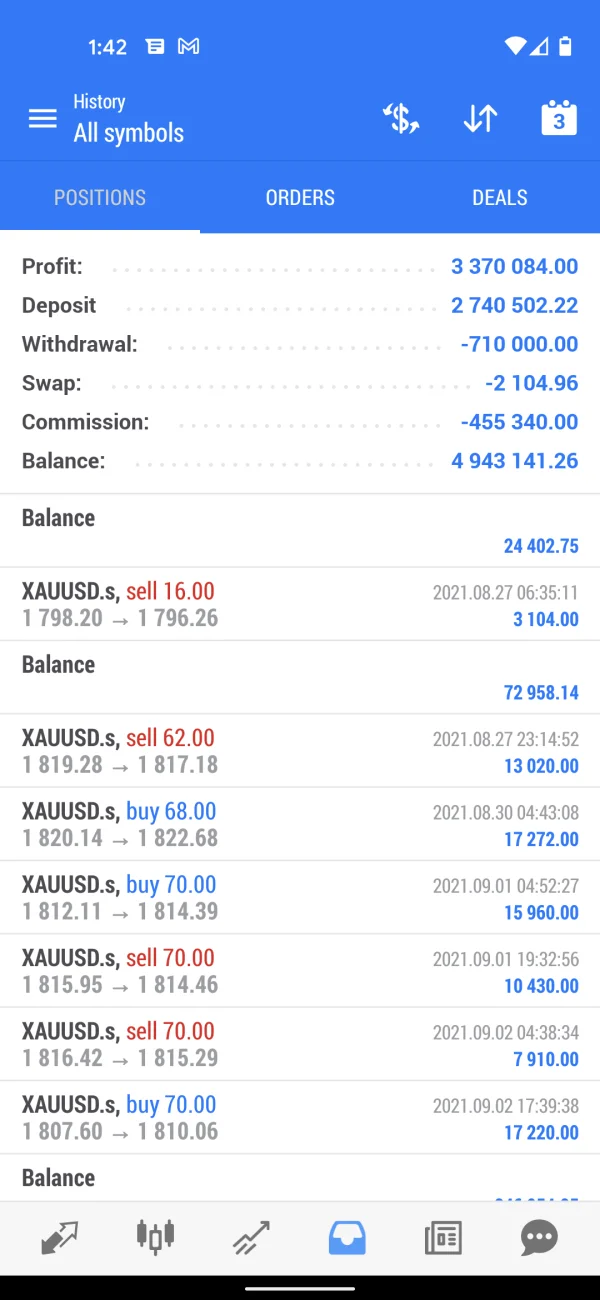This screenshot has height=1300, width=600.
Task: Switch to the Deals tab
Action: pyautogui.click(x=499, y=198)
